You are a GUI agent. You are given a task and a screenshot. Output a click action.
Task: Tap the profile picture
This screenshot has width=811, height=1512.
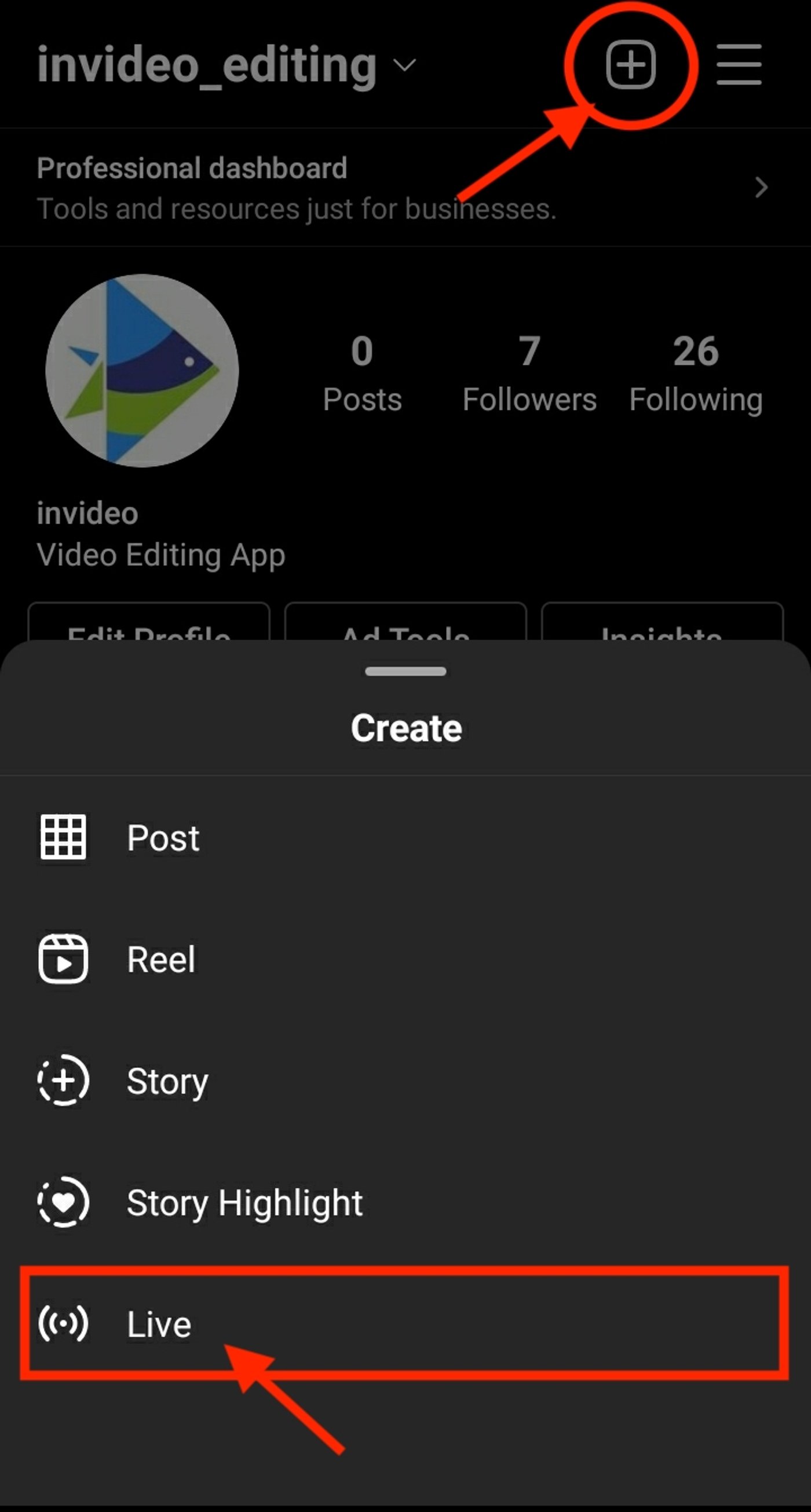(142, 371)
